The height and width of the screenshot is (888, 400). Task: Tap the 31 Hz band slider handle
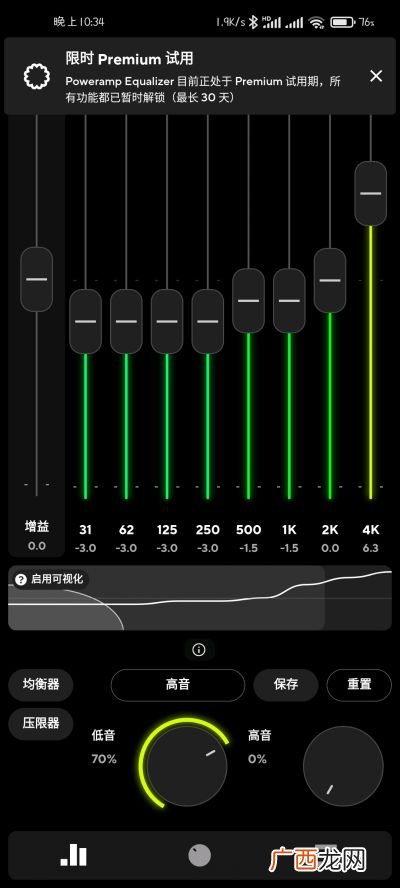[x=86, y=321]
